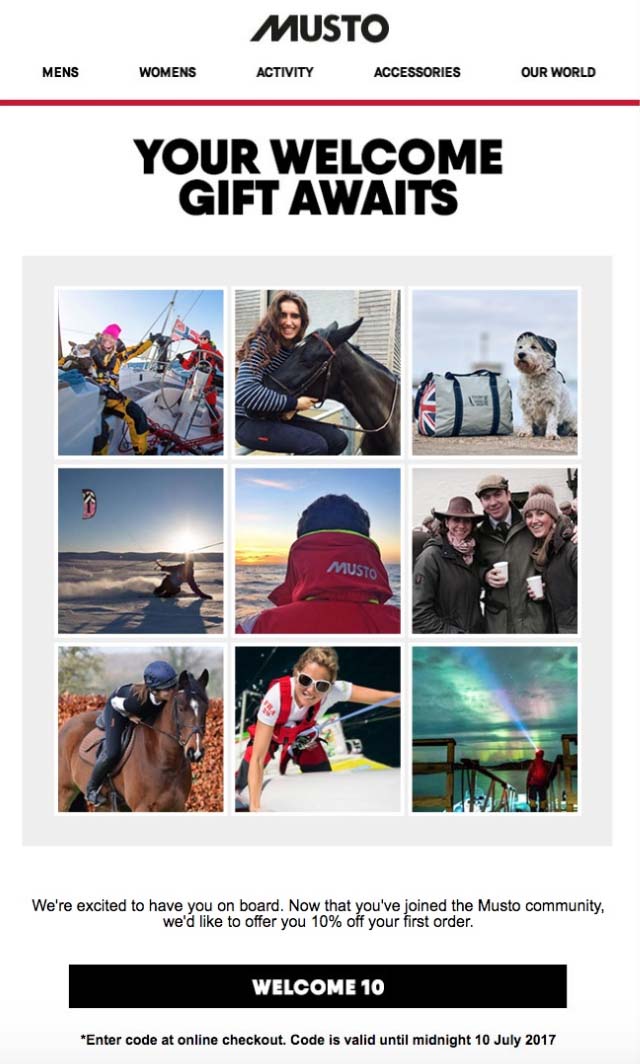Viewport: 640px width, 1064px height.
Task: Visit the OUR WORLD page
Action: click(558, 72)
